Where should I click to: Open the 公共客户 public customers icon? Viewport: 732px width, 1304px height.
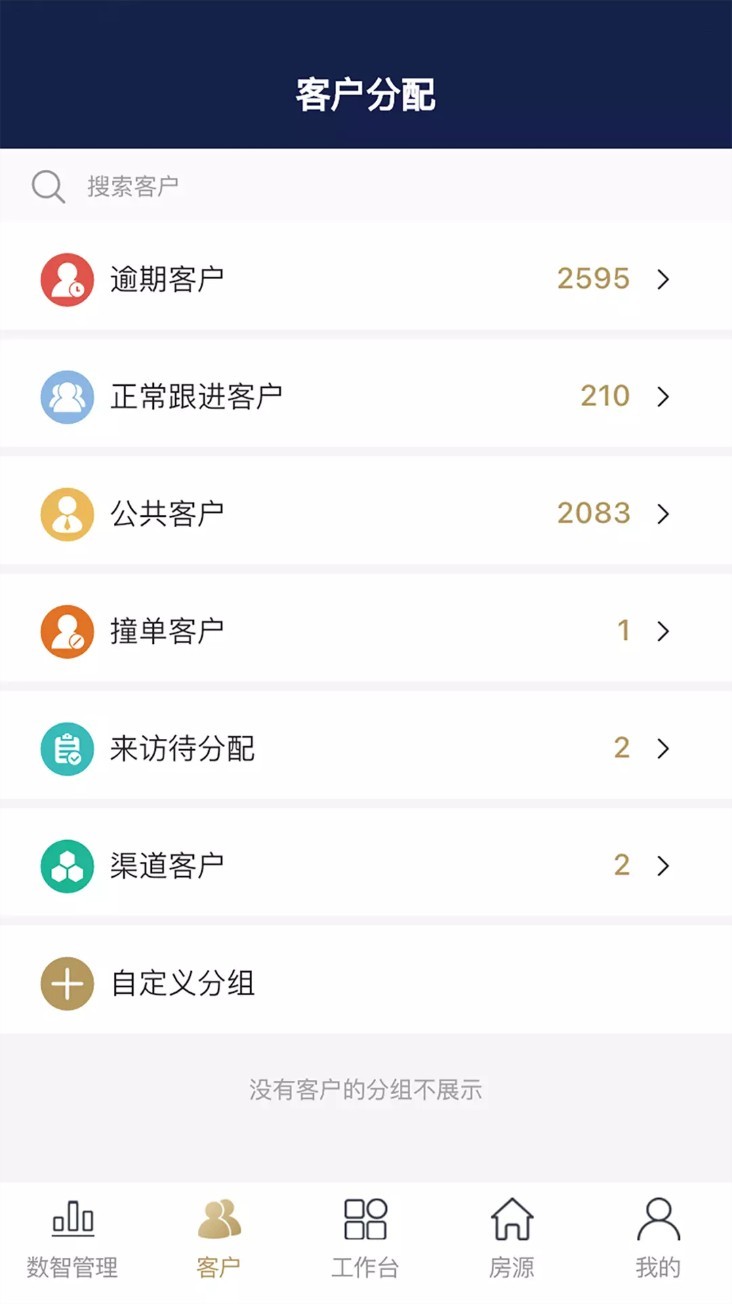tap(66, 513)
